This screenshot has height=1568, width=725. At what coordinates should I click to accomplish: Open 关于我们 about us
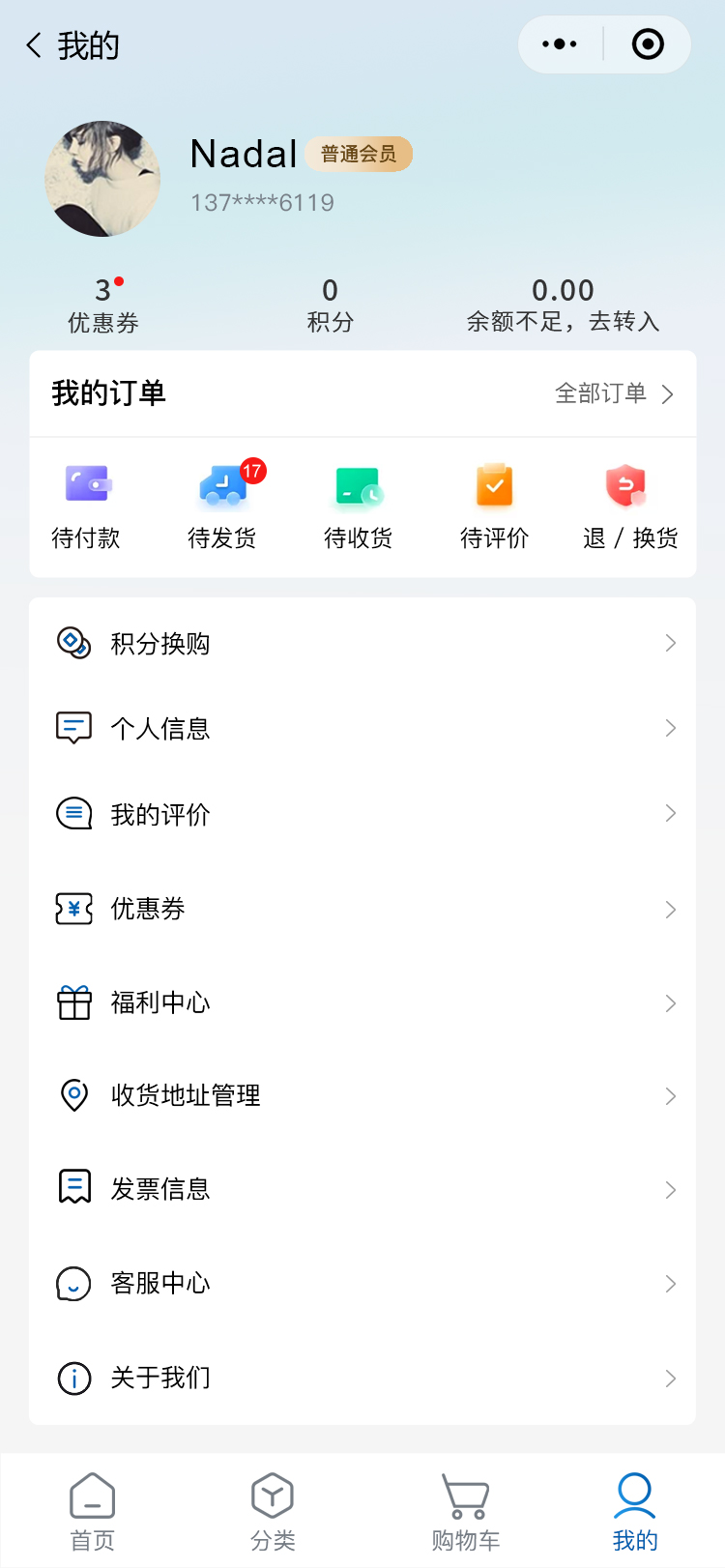click(362, 1378)
